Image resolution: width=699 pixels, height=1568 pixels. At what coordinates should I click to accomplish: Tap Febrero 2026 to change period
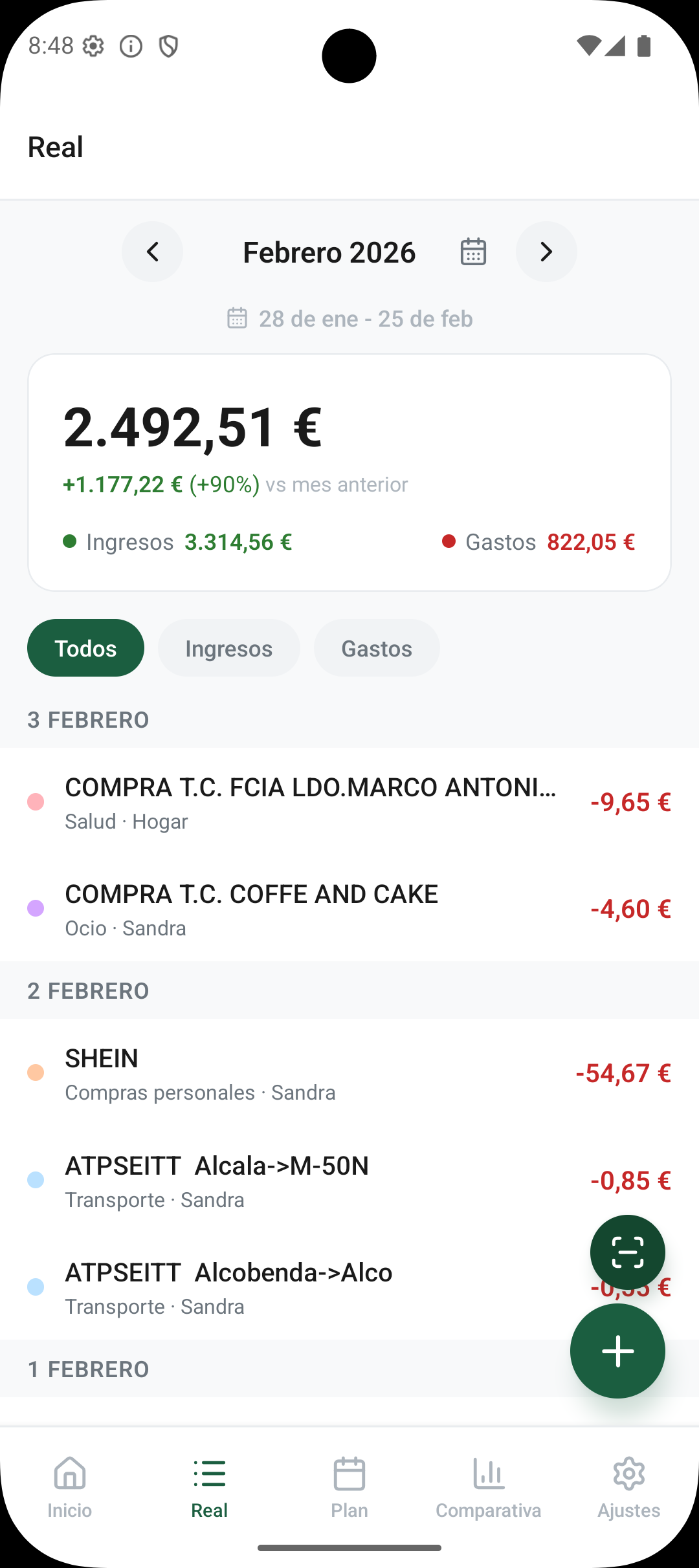pos(329,252)
